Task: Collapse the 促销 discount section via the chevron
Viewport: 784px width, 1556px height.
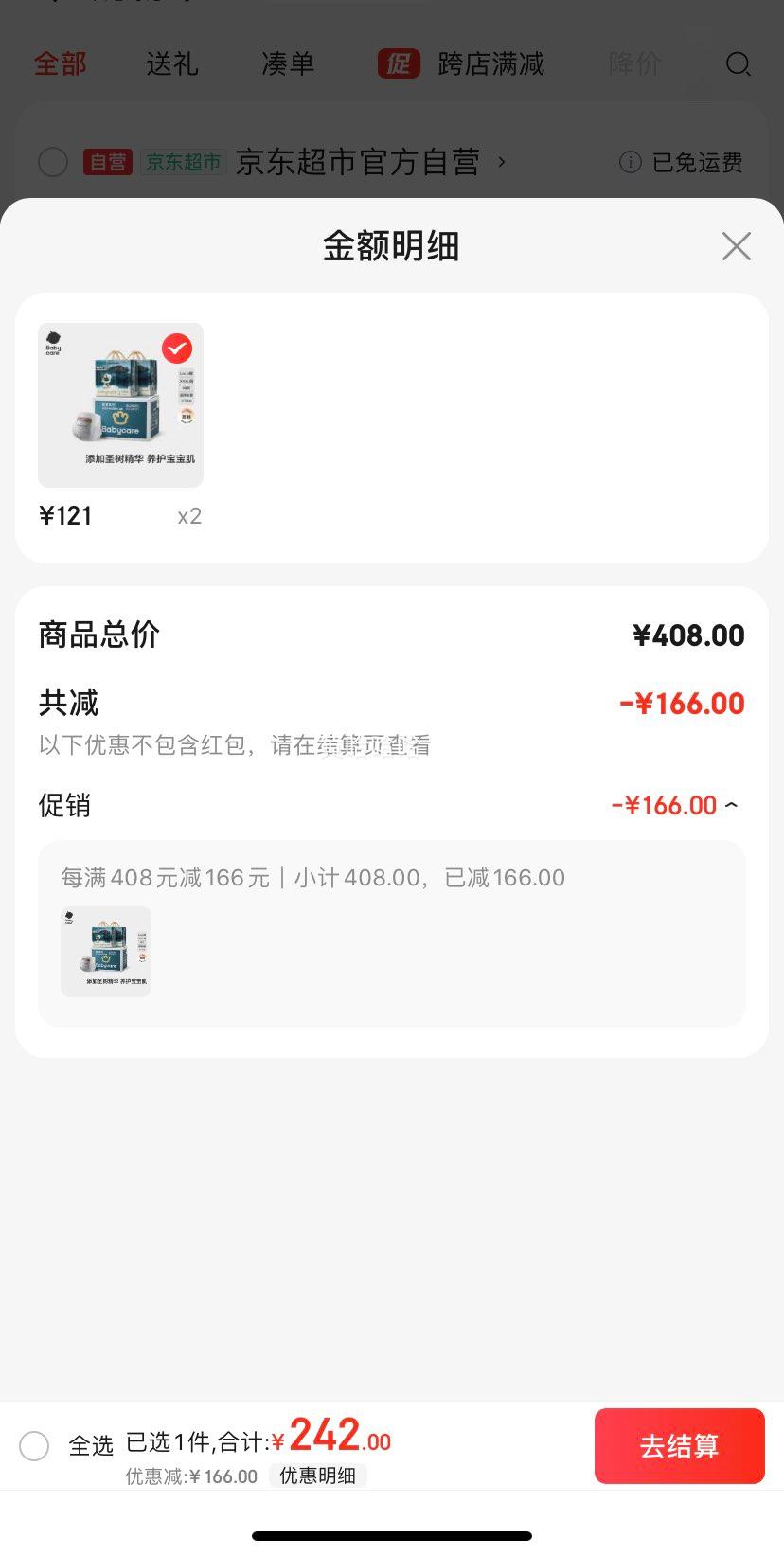Action: 730,805
